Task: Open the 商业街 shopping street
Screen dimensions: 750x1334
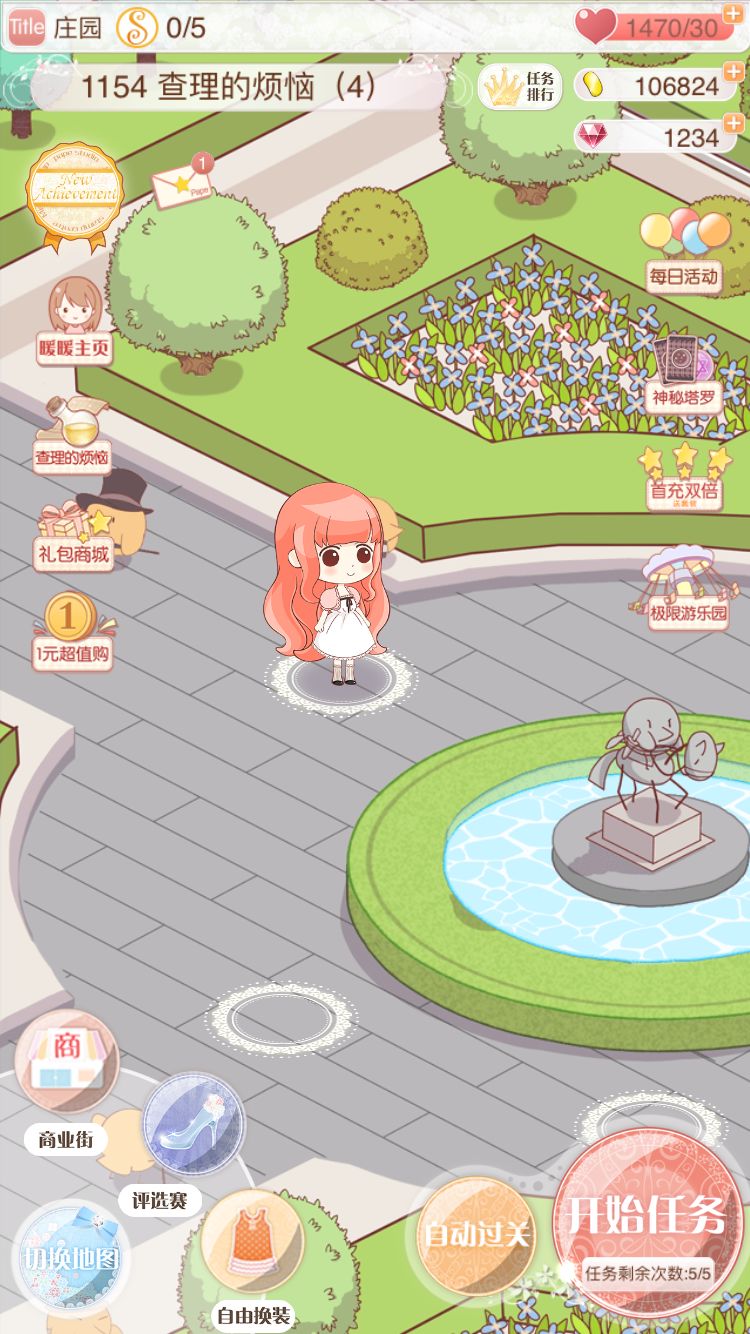Action: tap(67, 1064)
